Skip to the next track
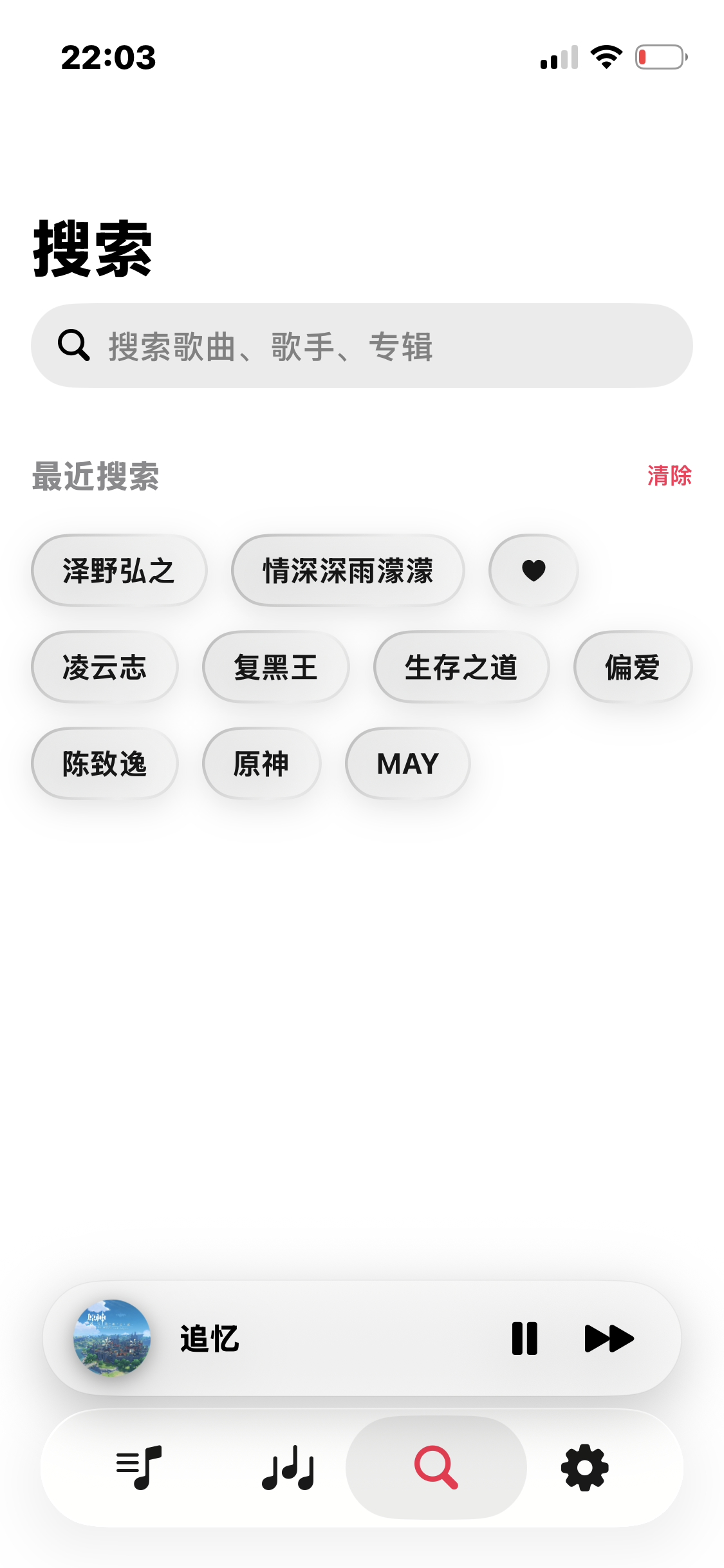The image size is (724, 1568). [x=609, y=1338]
